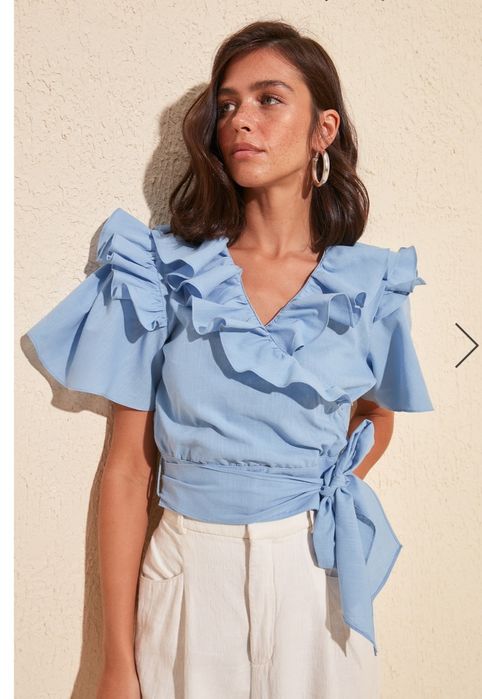Go to the next product photo arrow
The image size is (482, 699).
[466, 345]
